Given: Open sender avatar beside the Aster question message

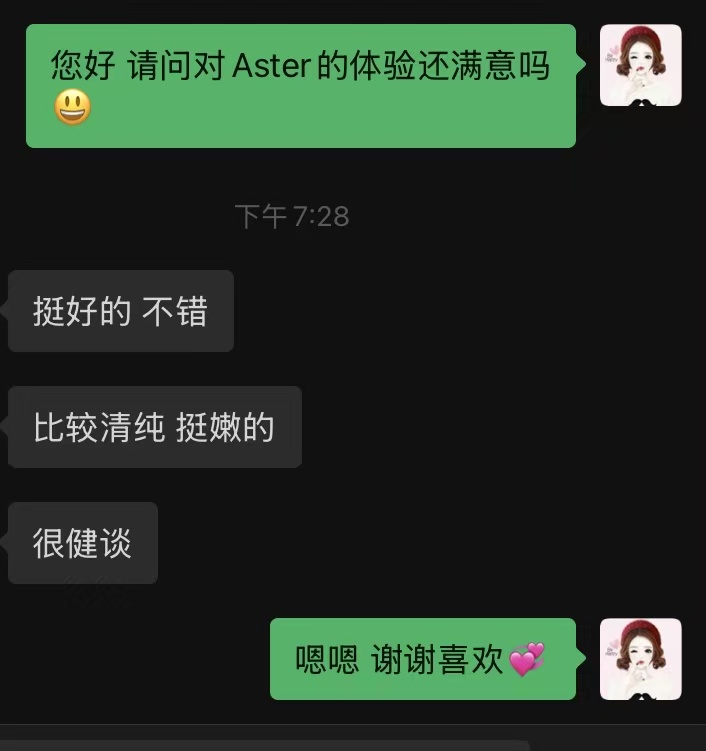Looking at the screenshot, I should click(640, 65).
